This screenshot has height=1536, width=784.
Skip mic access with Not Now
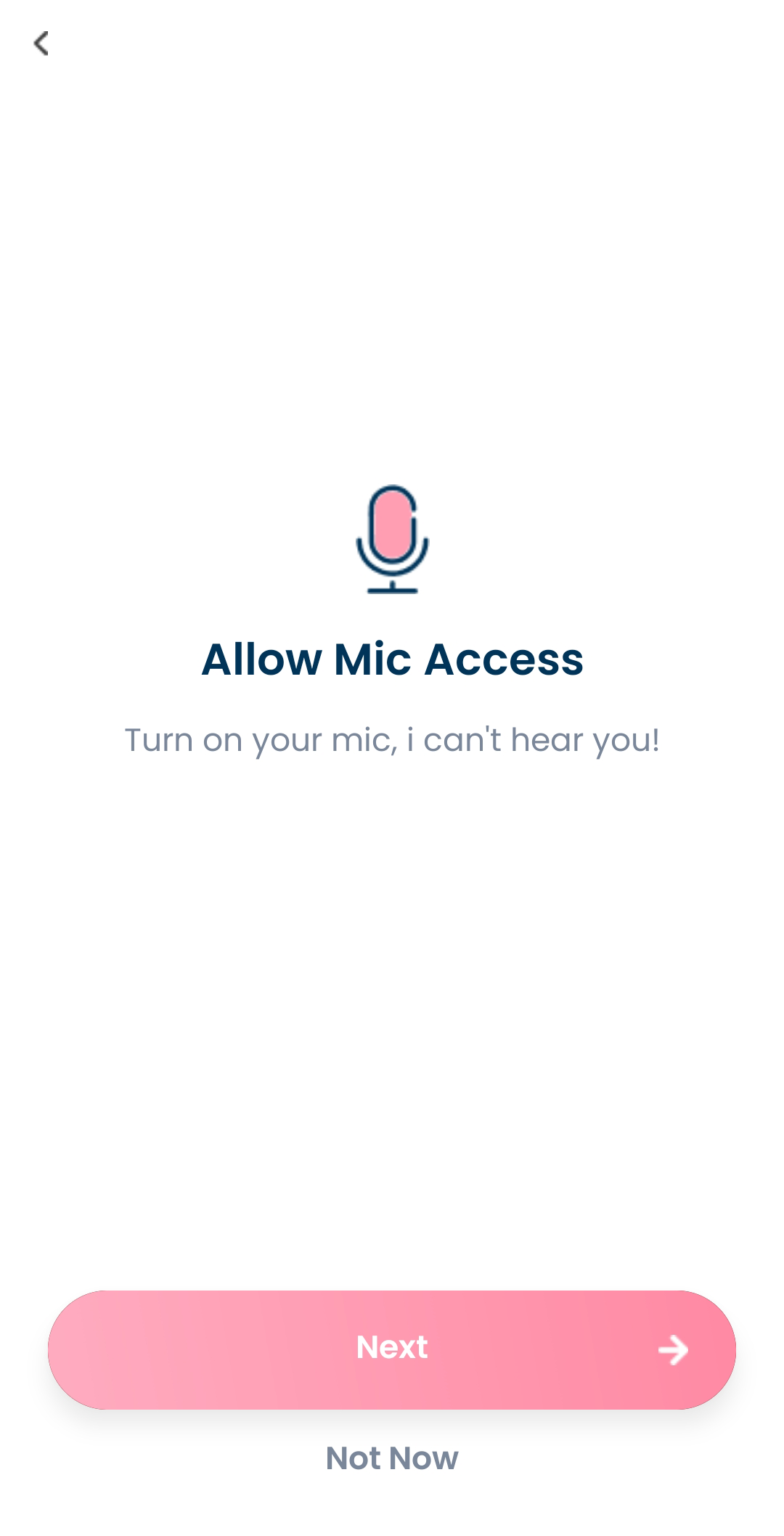click(x=392, y=1458)
